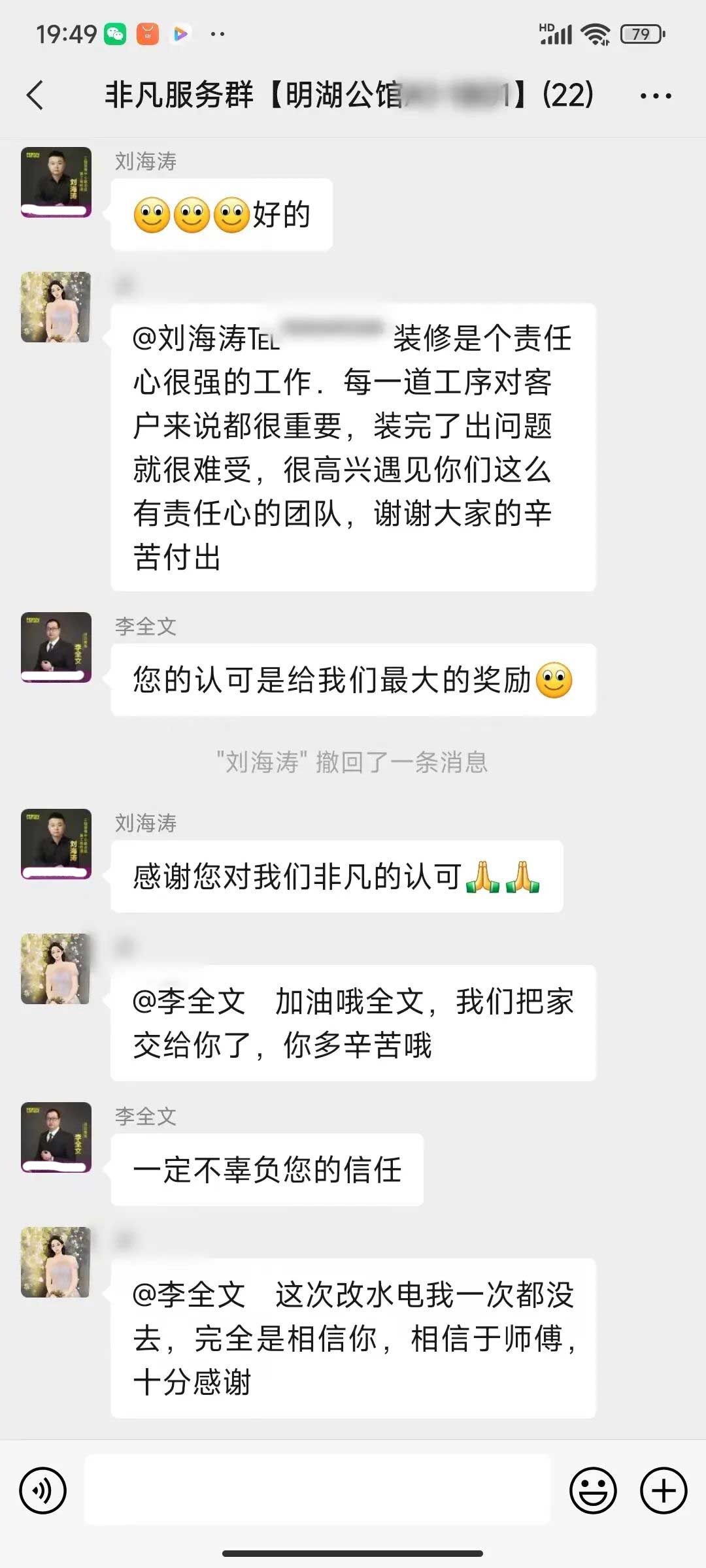
Task: Open customer's avatar beside 这次改水电 message
Action: [x=56, y=1262]
